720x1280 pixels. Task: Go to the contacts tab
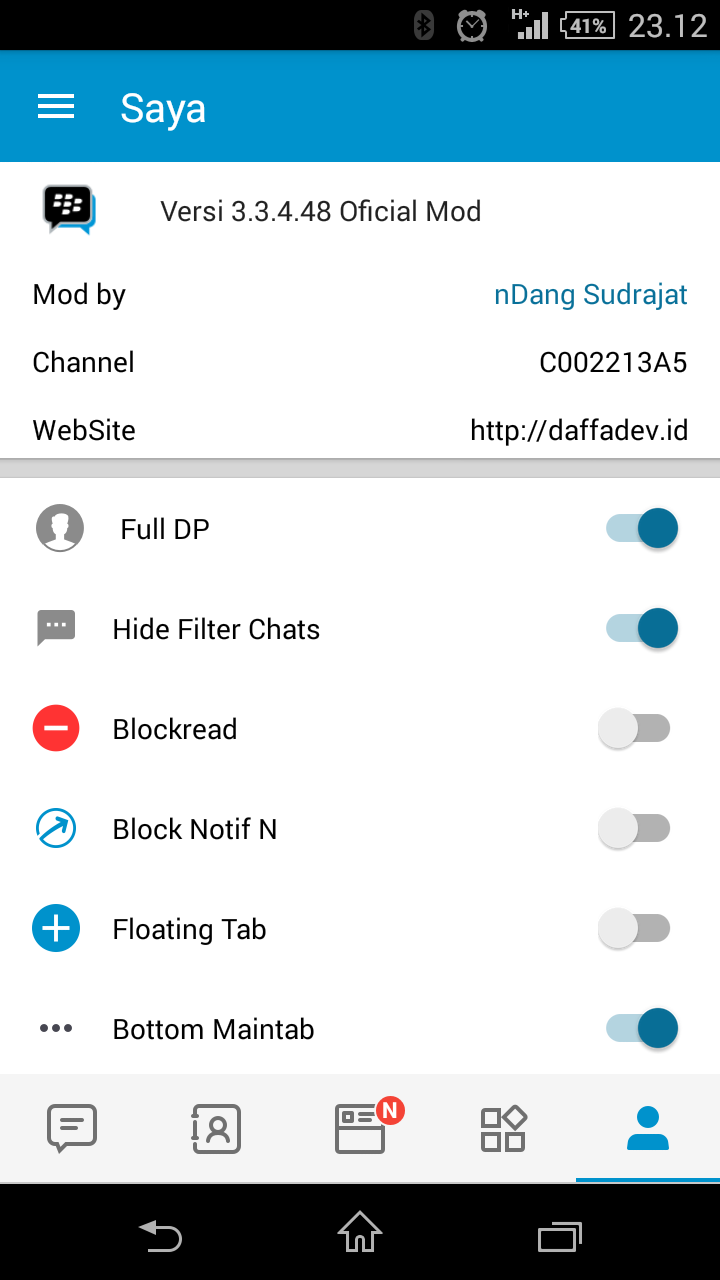tap(216, 1128)
